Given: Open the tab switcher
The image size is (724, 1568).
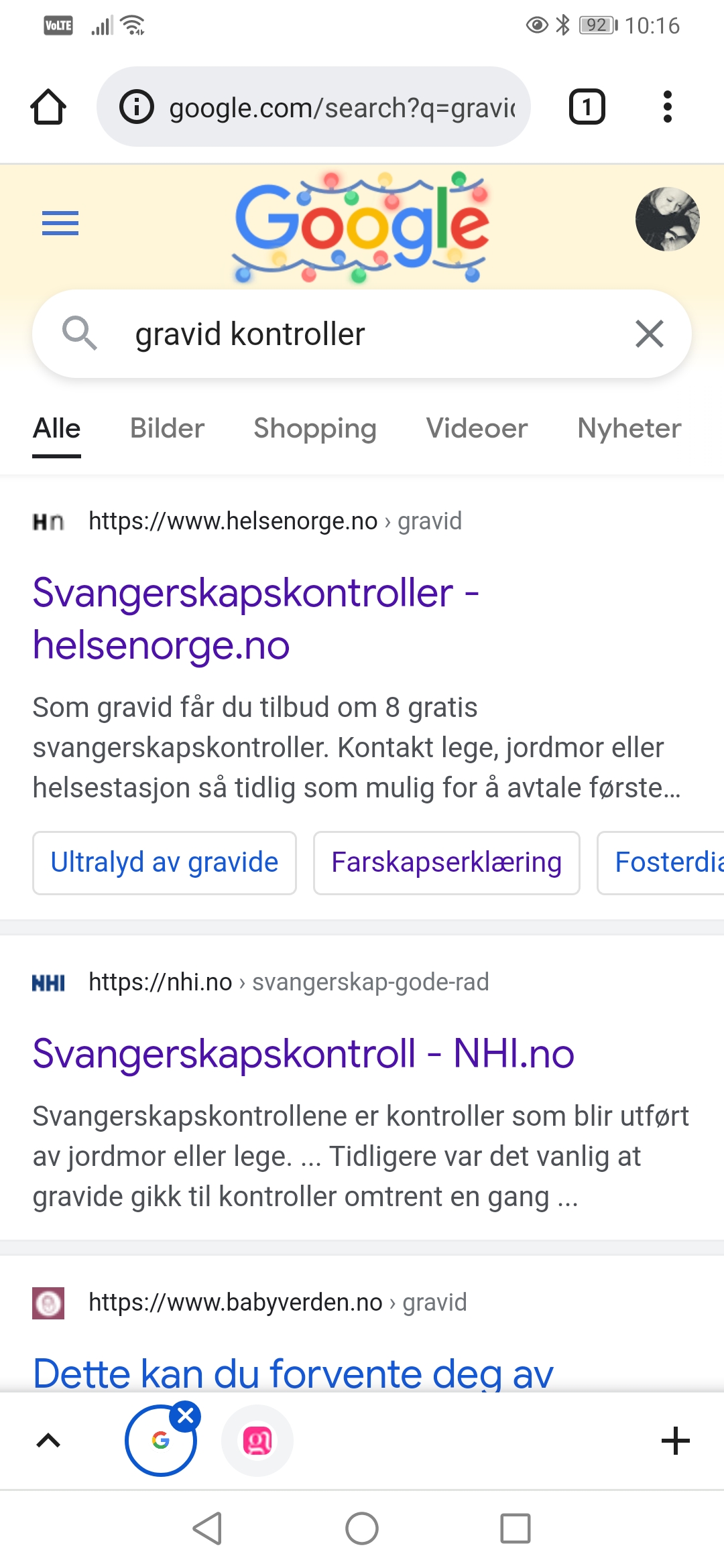Looking at the screenshot, I should (587, 107).
